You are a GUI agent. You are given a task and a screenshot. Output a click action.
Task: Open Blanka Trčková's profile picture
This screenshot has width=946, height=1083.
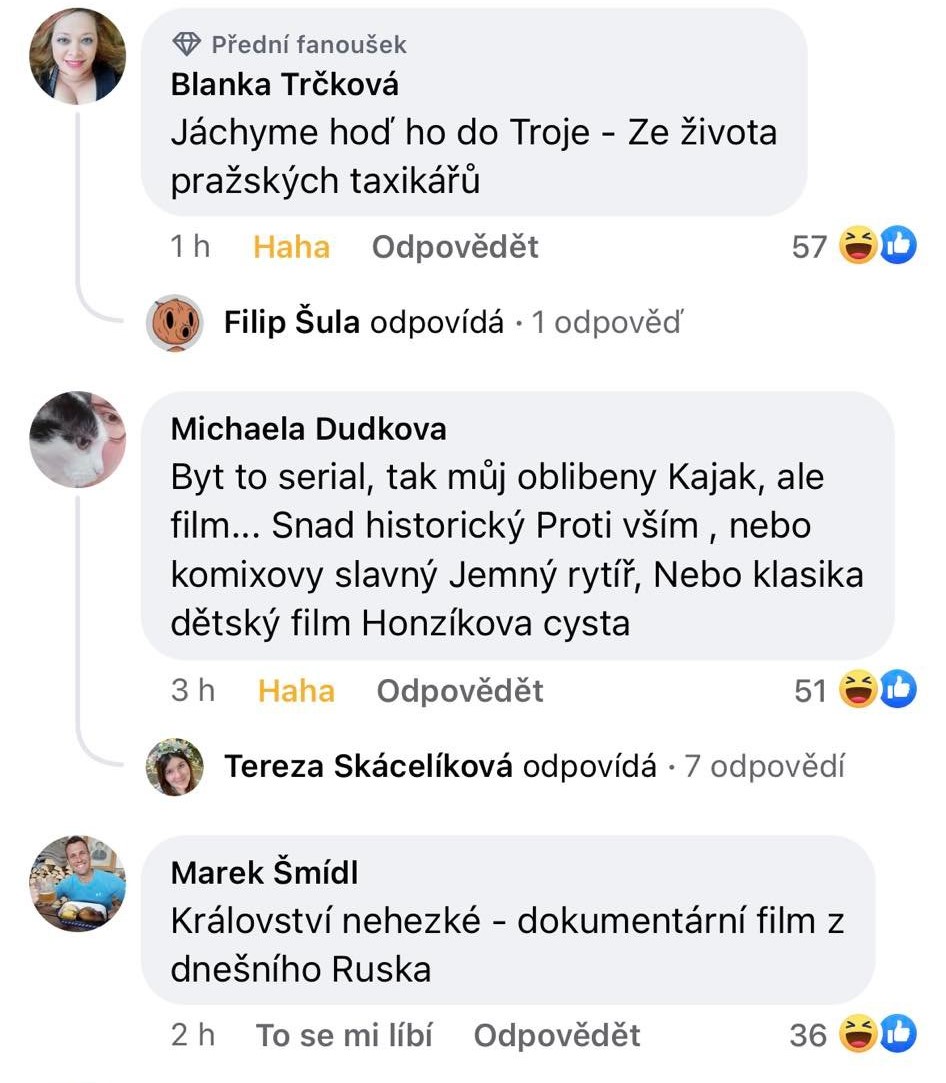coord(77,56)
